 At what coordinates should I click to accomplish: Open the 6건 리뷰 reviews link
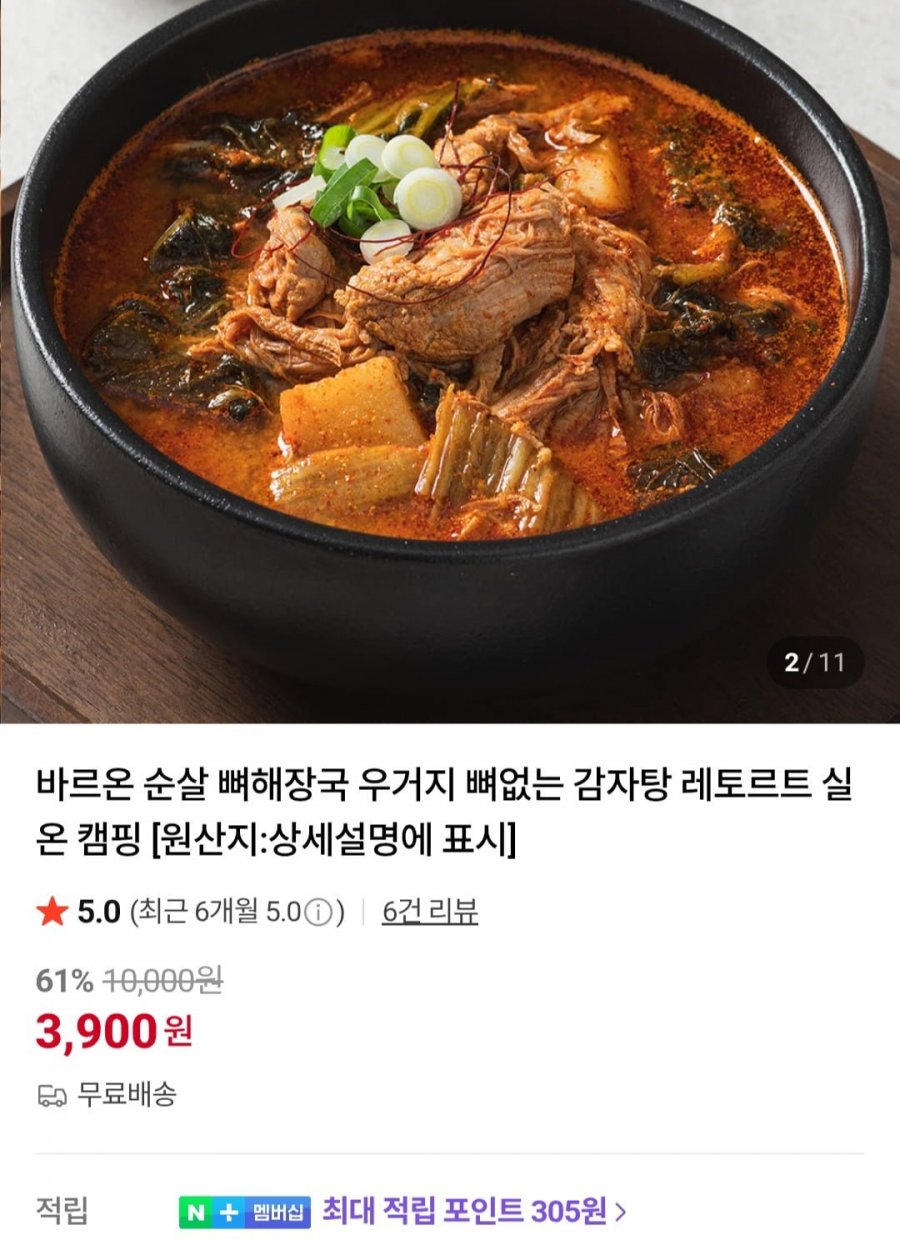[x=429, y=912]
